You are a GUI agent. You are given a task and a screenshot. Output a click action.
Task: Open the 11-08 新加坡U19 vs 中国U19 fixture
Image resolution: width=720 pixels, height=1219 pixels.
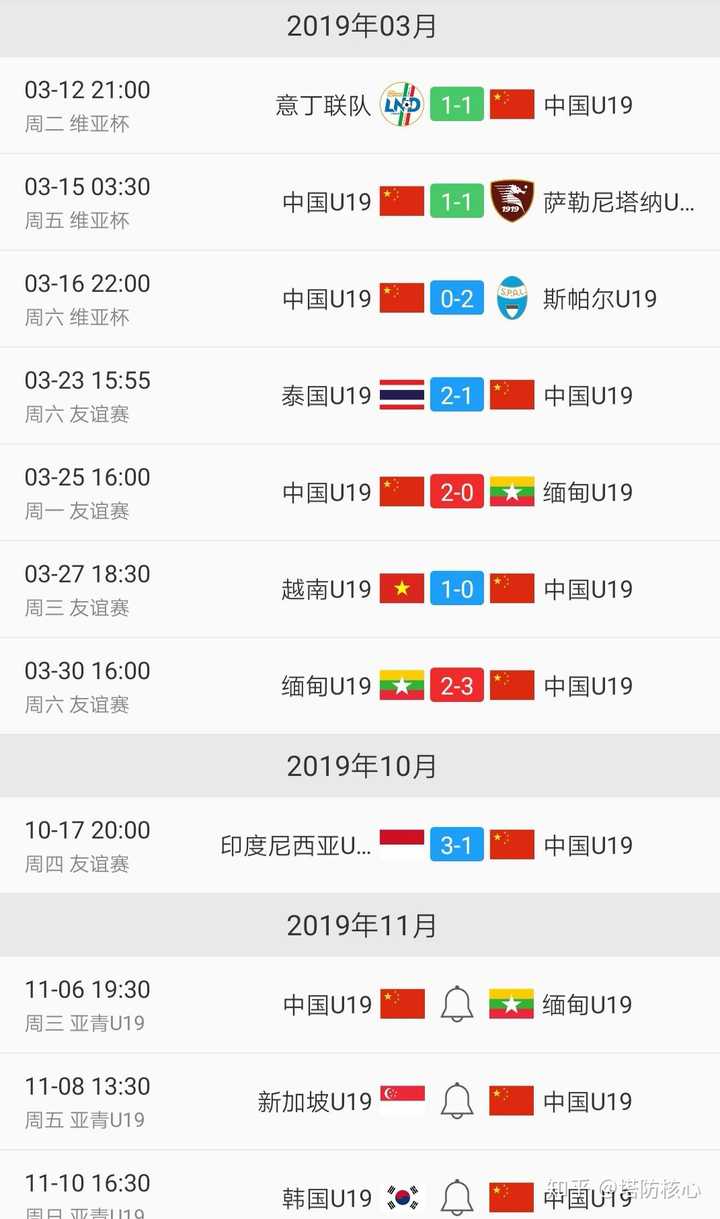[x=200, y=1102]
